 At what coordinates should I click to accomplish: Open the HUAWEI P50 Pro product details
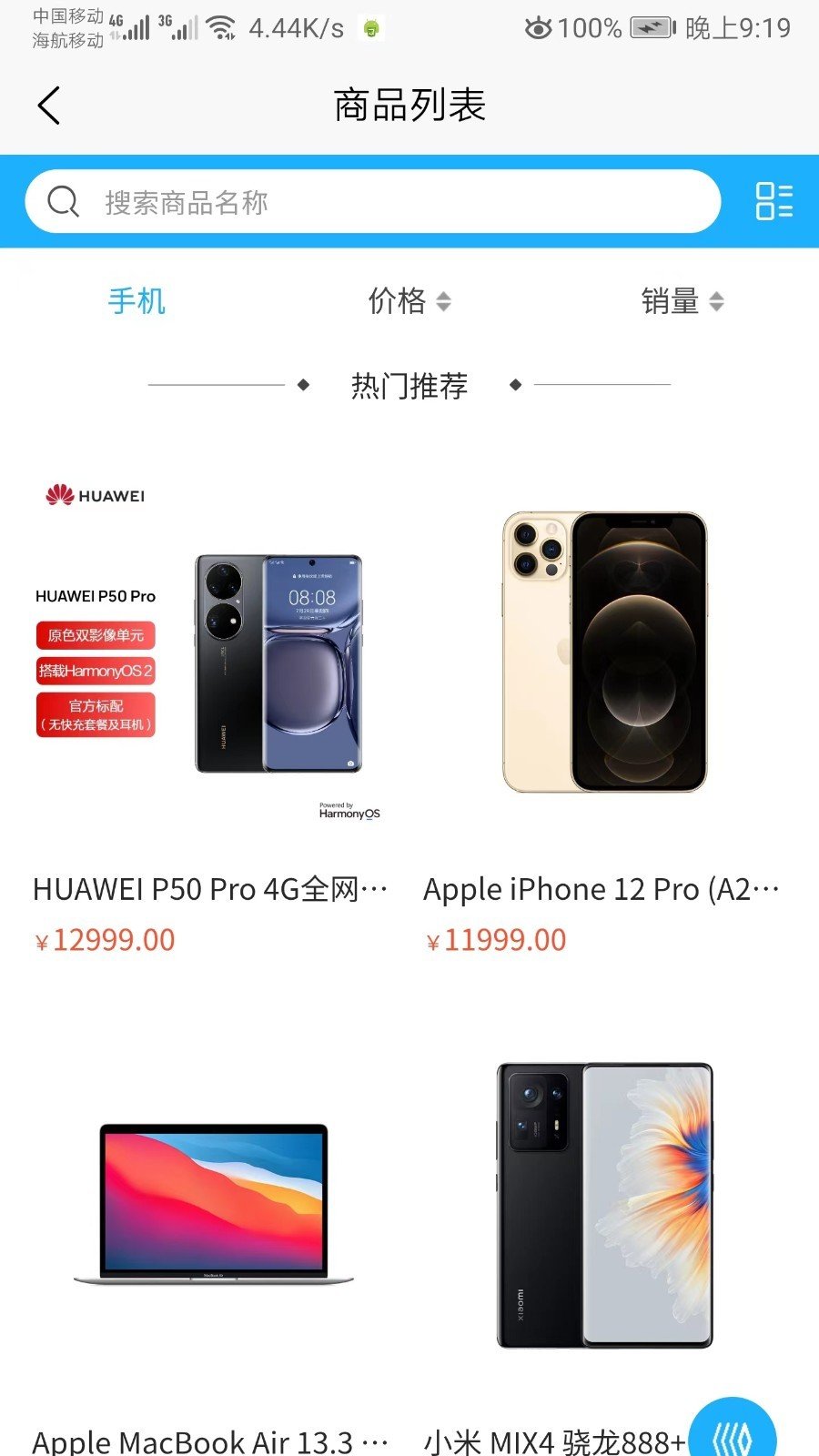pos(211,889)
